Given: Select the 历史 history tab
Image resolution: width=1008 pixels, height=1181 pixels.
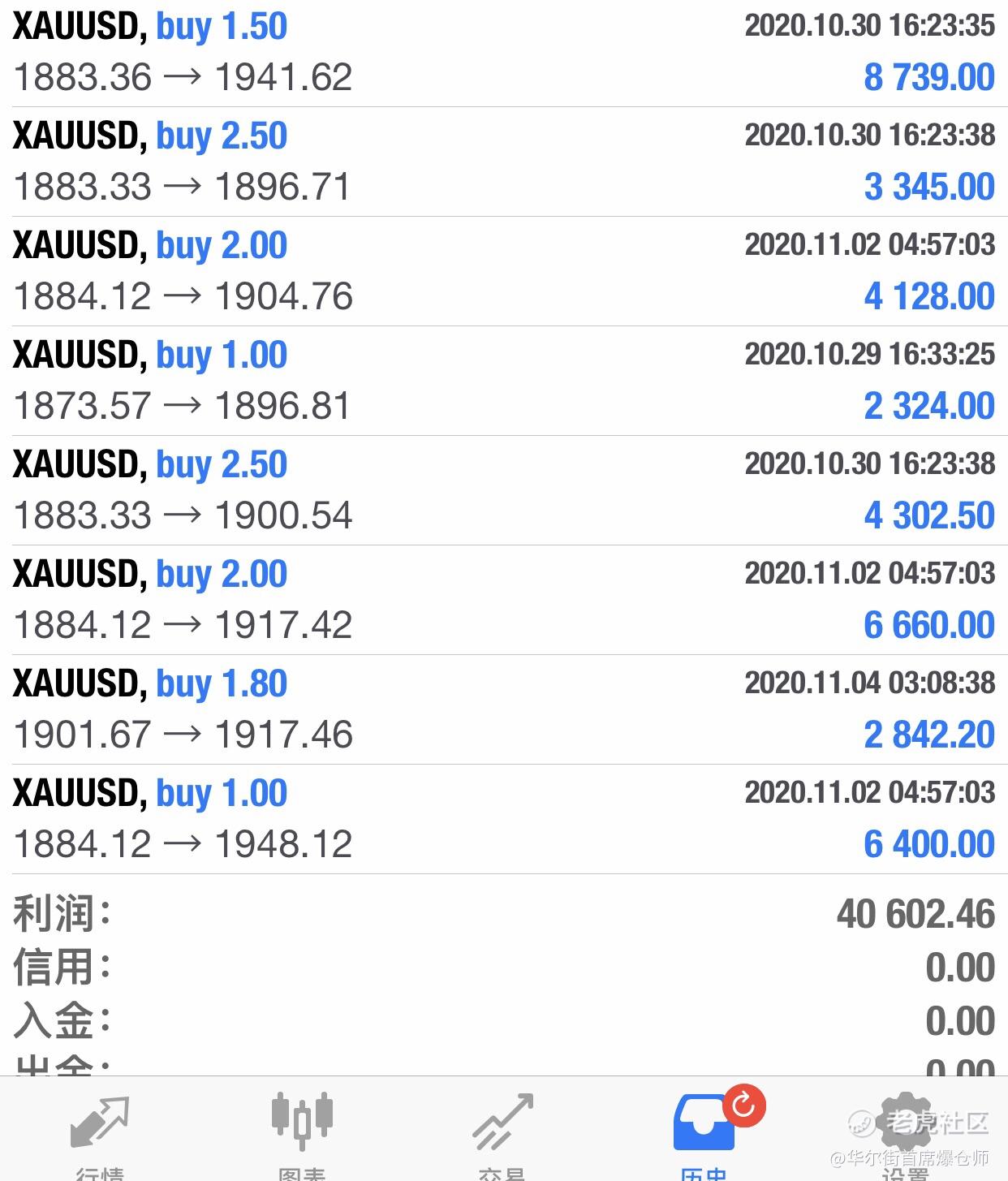Looking at the screenshot, I should tap(704, 1132).
